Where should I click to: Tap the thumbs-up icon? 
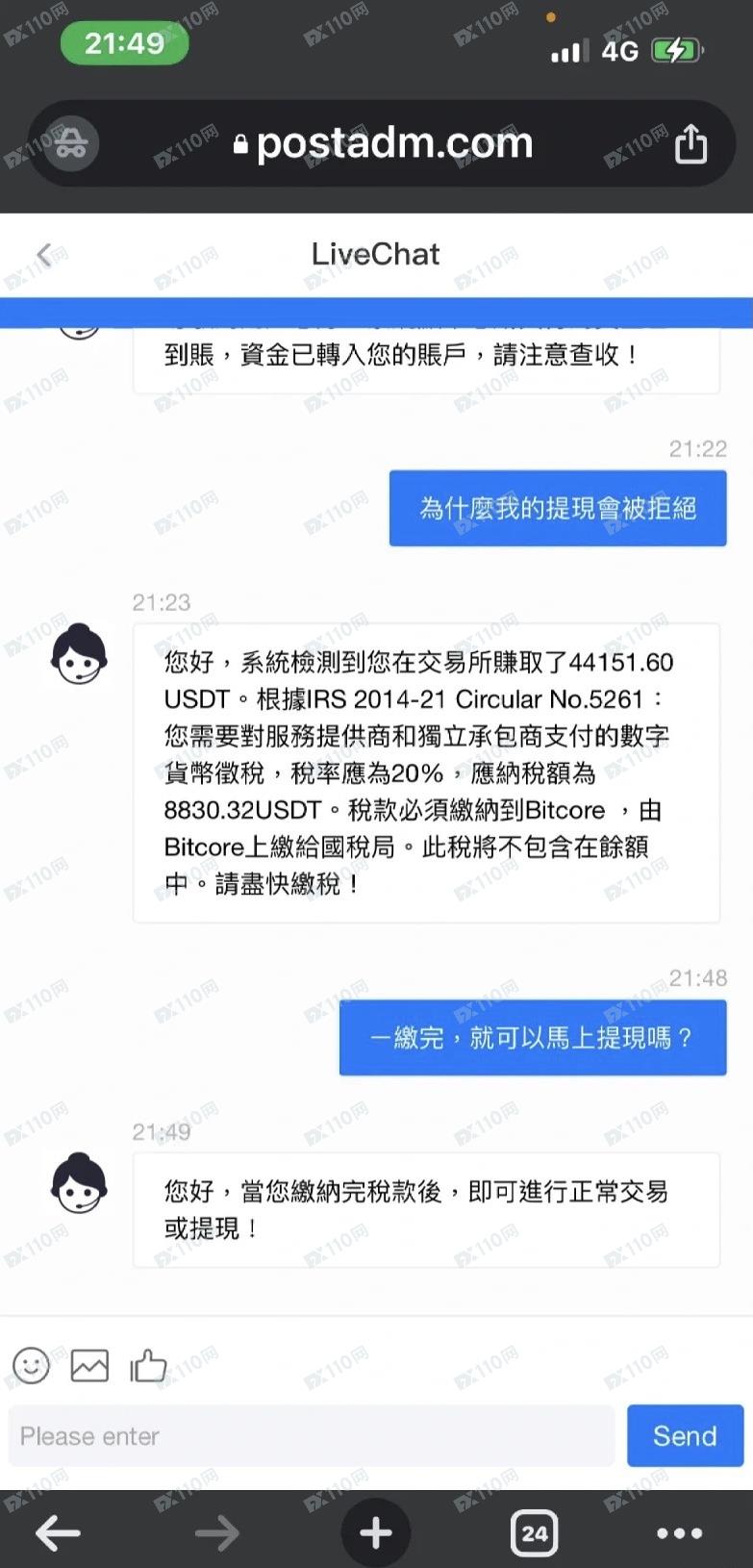tap(148, 1365)
